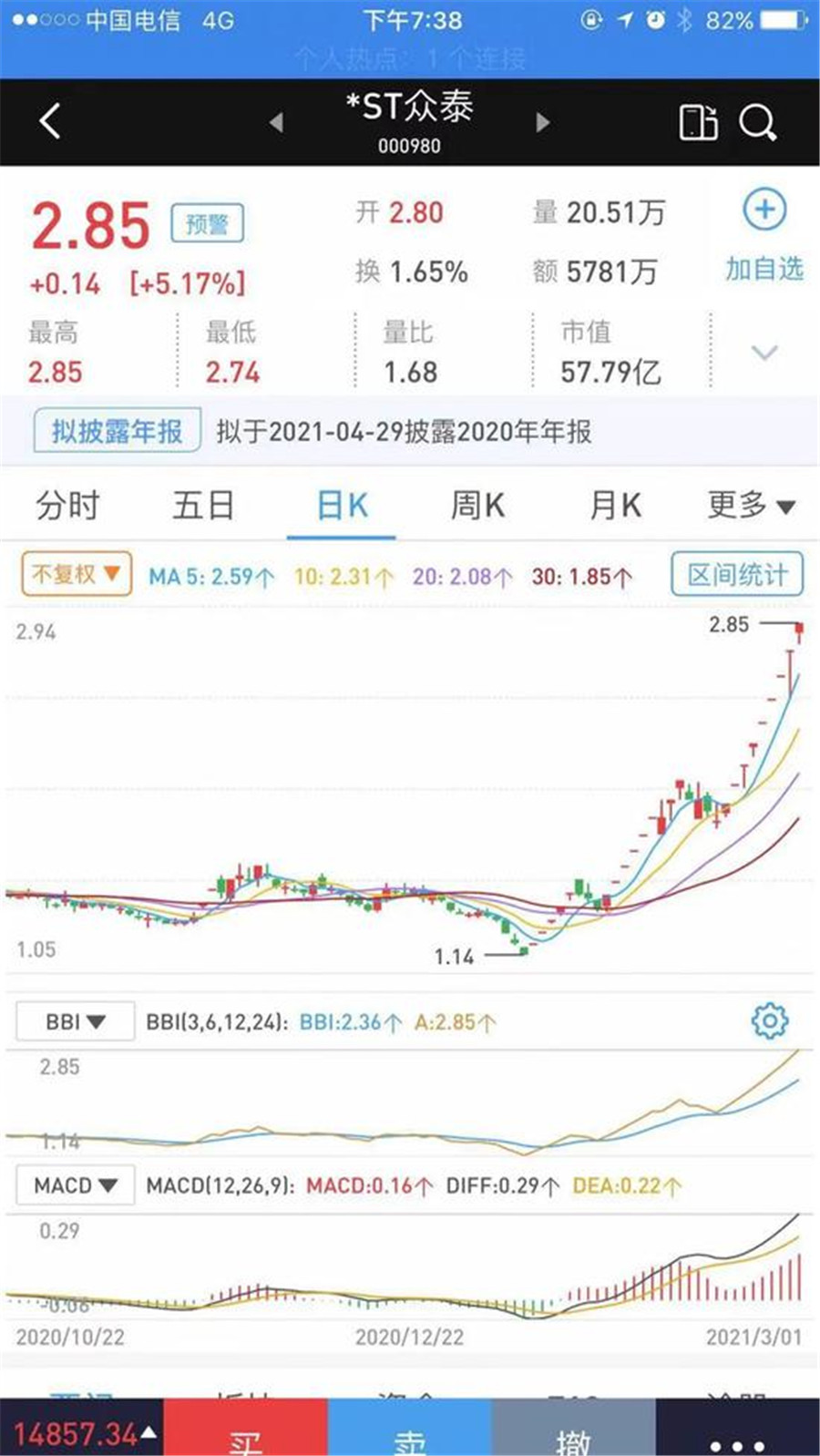Image resolution: width=820 pixels, height=1456 pixels.
Task: Open 区间统计 range statistics
Action: (x=737, y=574)
